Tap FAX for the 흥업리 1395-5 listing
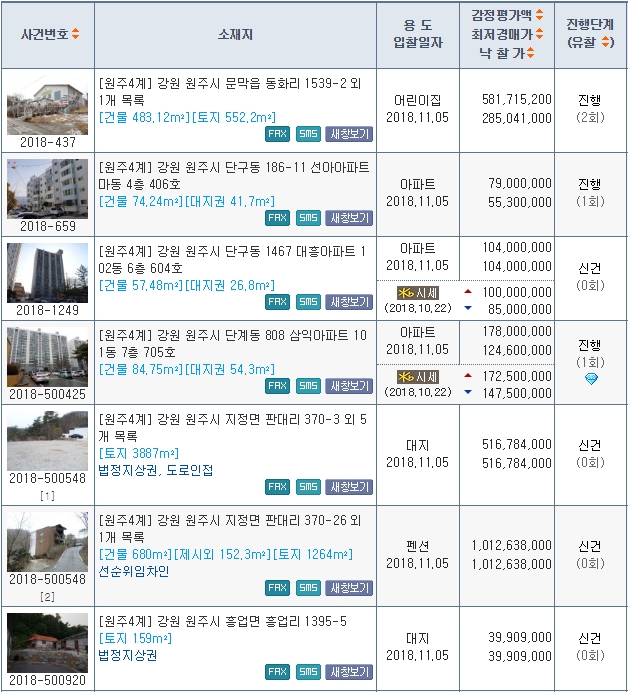Viewport: 628px width, 692px height. point(277,671)
